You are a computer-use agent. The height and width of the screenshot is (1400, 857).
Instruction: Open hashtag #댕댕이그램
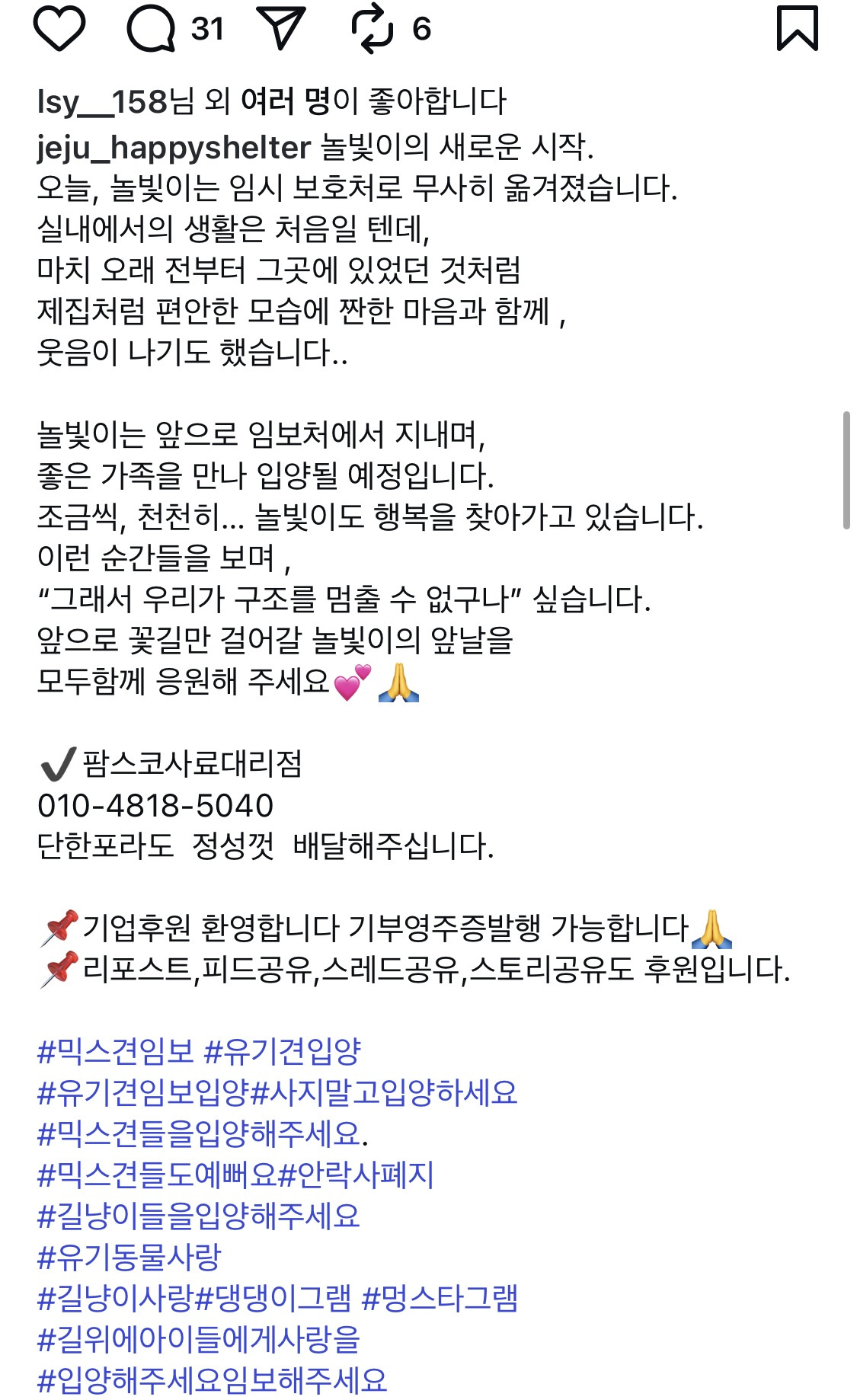point(274,1299)
